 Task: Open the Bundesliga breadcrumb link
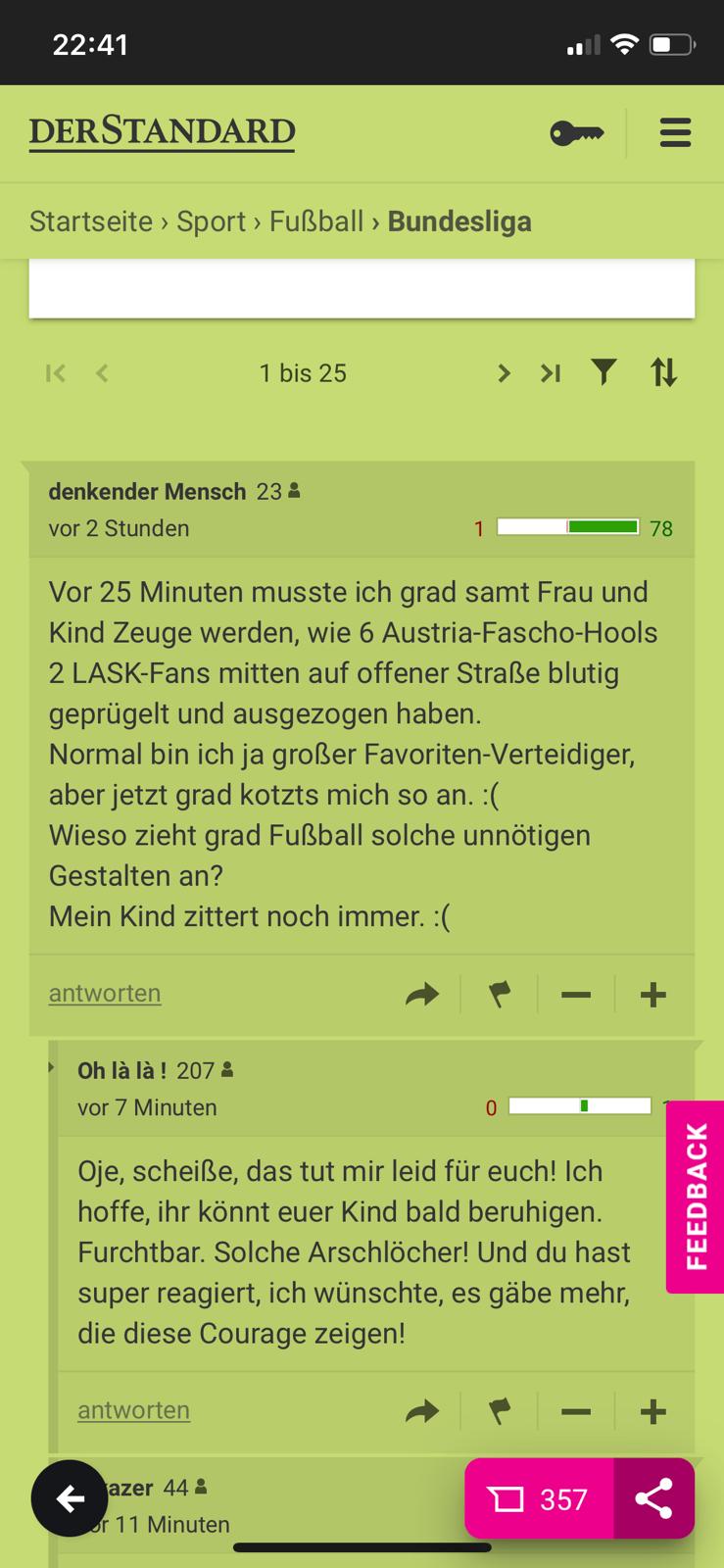coord(459,221)
